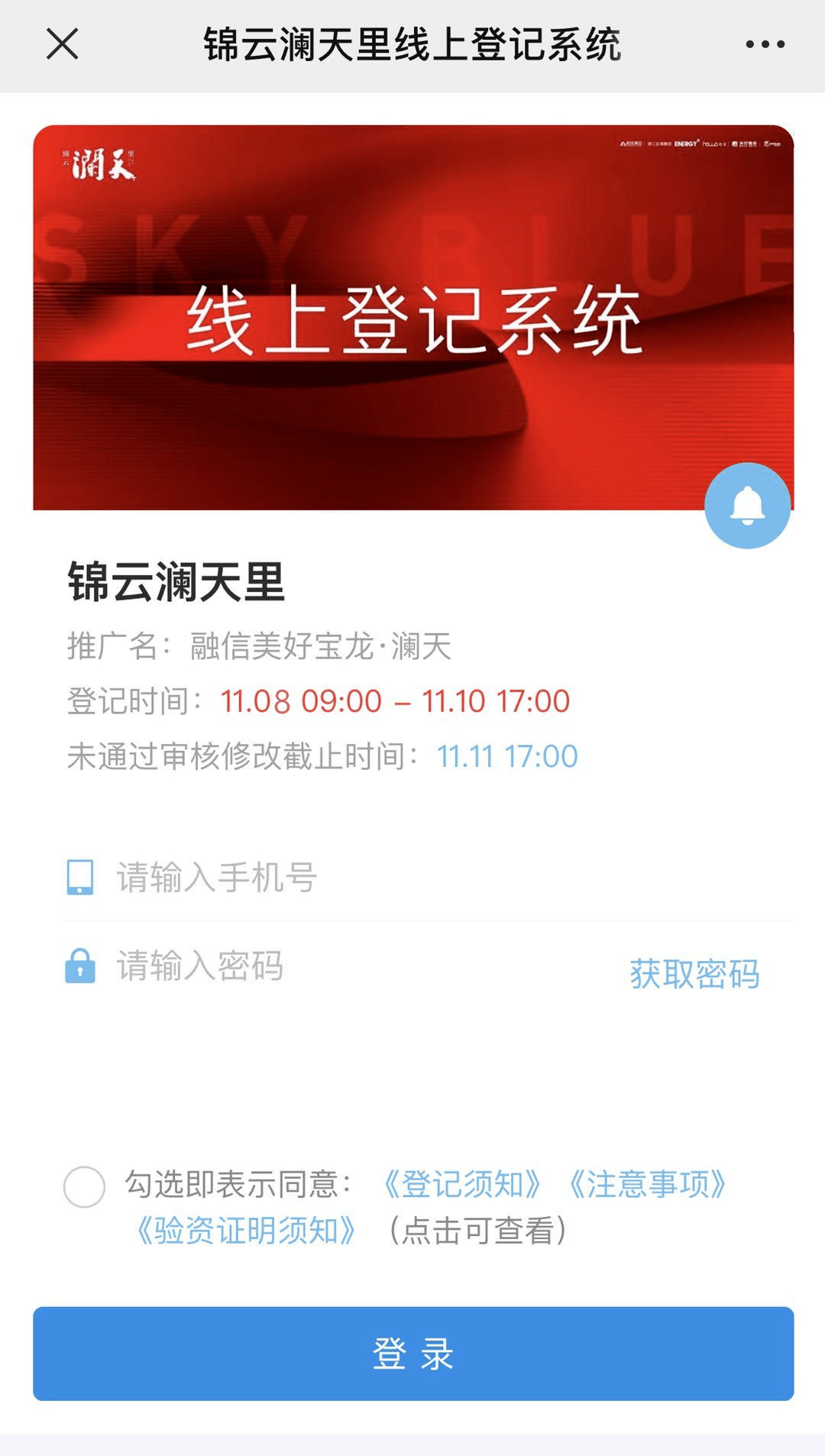This screenshot has height=1456, width=825.
Task: Open the 《验资证明须知》 link
Action: (x=246, y=1231)
